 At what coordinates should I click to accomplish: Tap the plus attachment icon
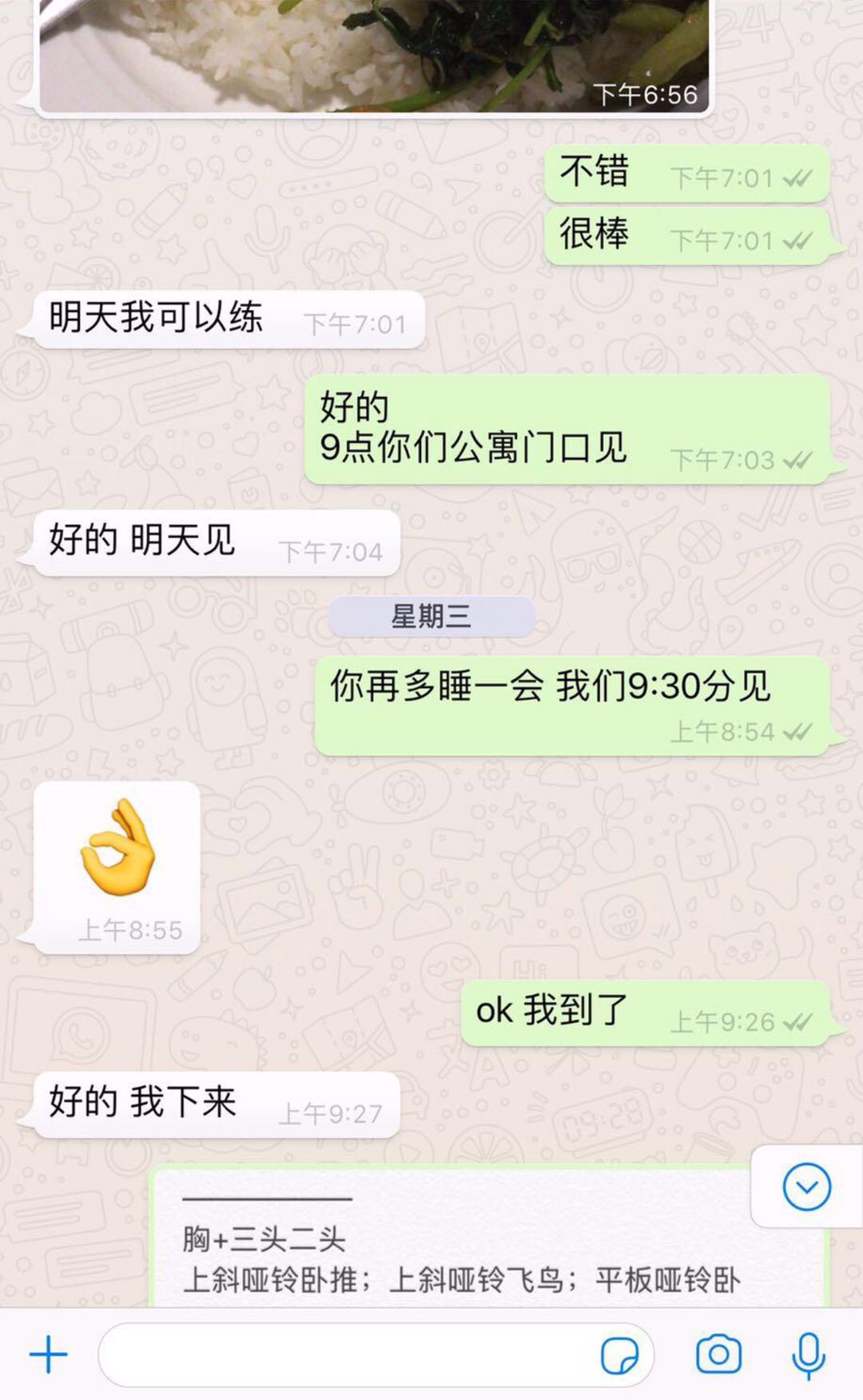48,1354
